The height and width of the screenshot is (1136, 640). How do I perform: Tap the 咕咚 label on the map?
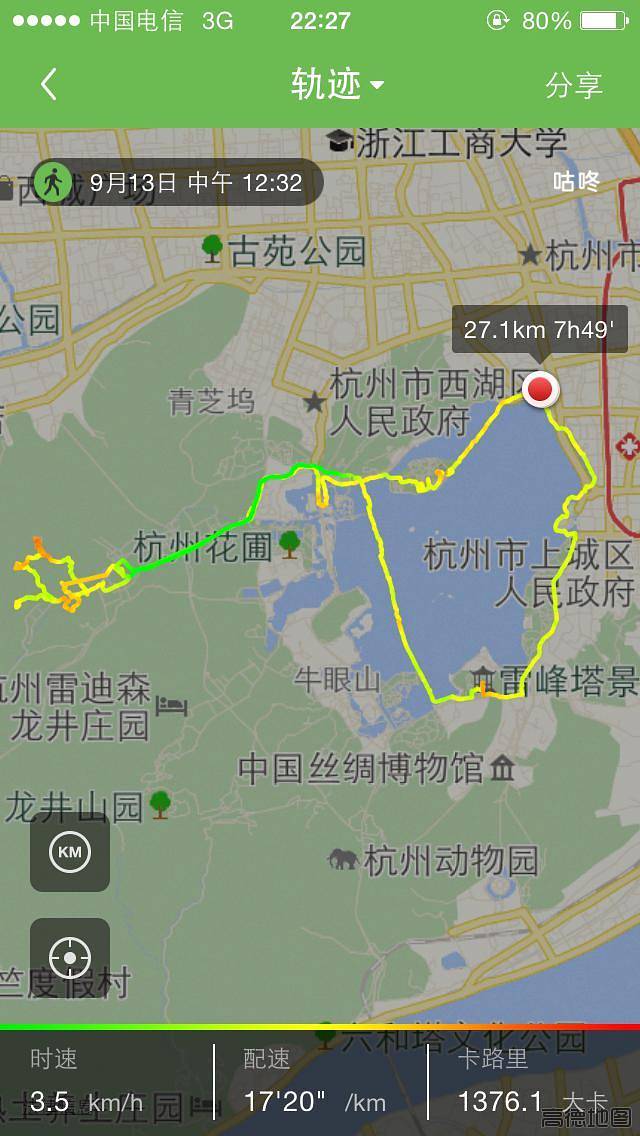pyautogui.click(x=577, y=182)
